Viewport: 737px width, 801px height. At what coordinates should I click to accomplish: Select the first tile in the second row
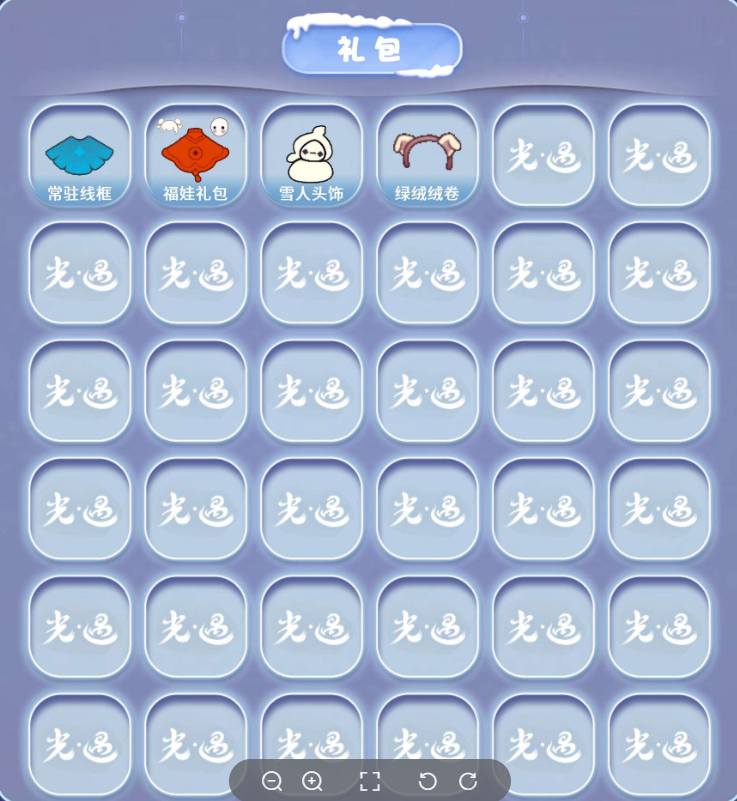click(x=80, y=272)
